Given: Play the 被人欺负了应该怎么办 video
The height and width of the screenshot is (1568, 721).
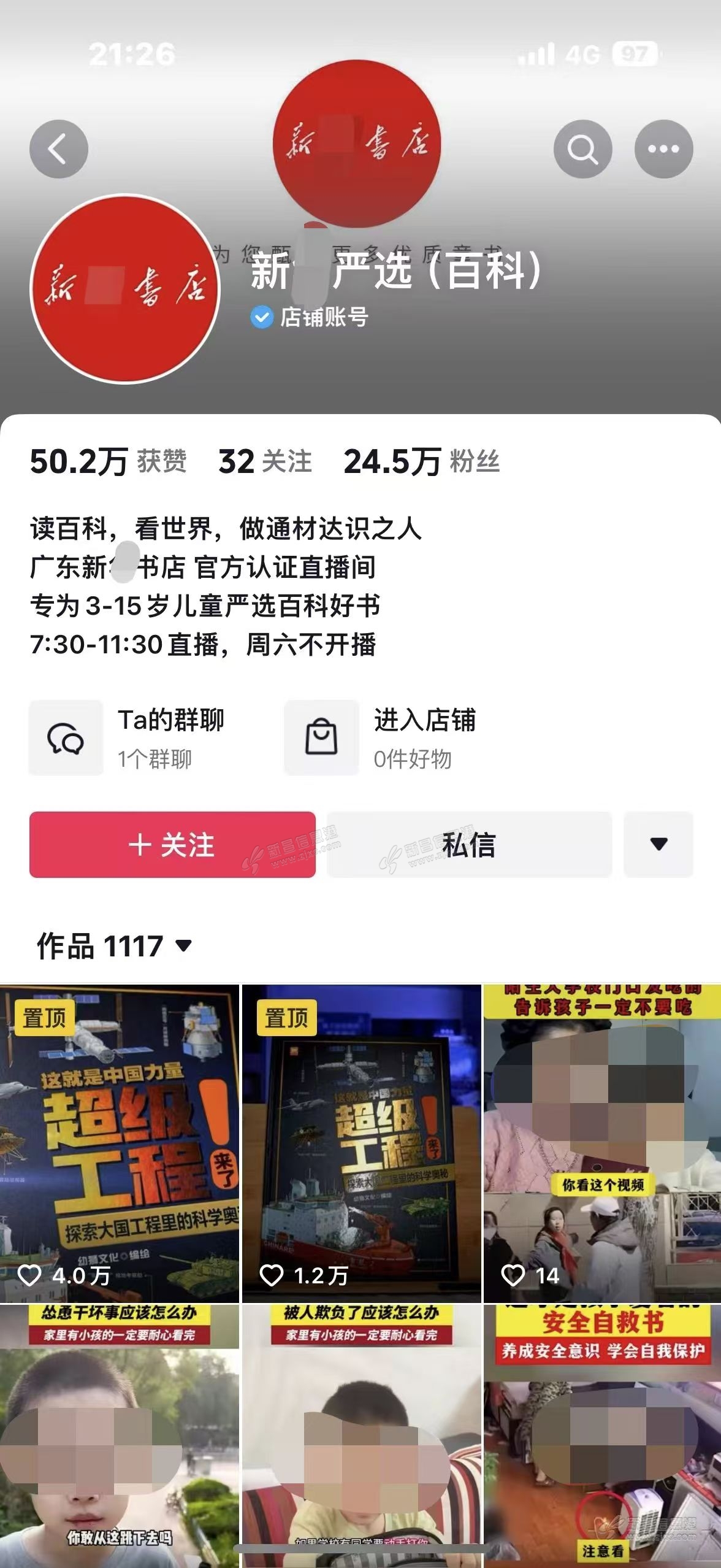Looking at the screenshot, I should [361, 1435].
